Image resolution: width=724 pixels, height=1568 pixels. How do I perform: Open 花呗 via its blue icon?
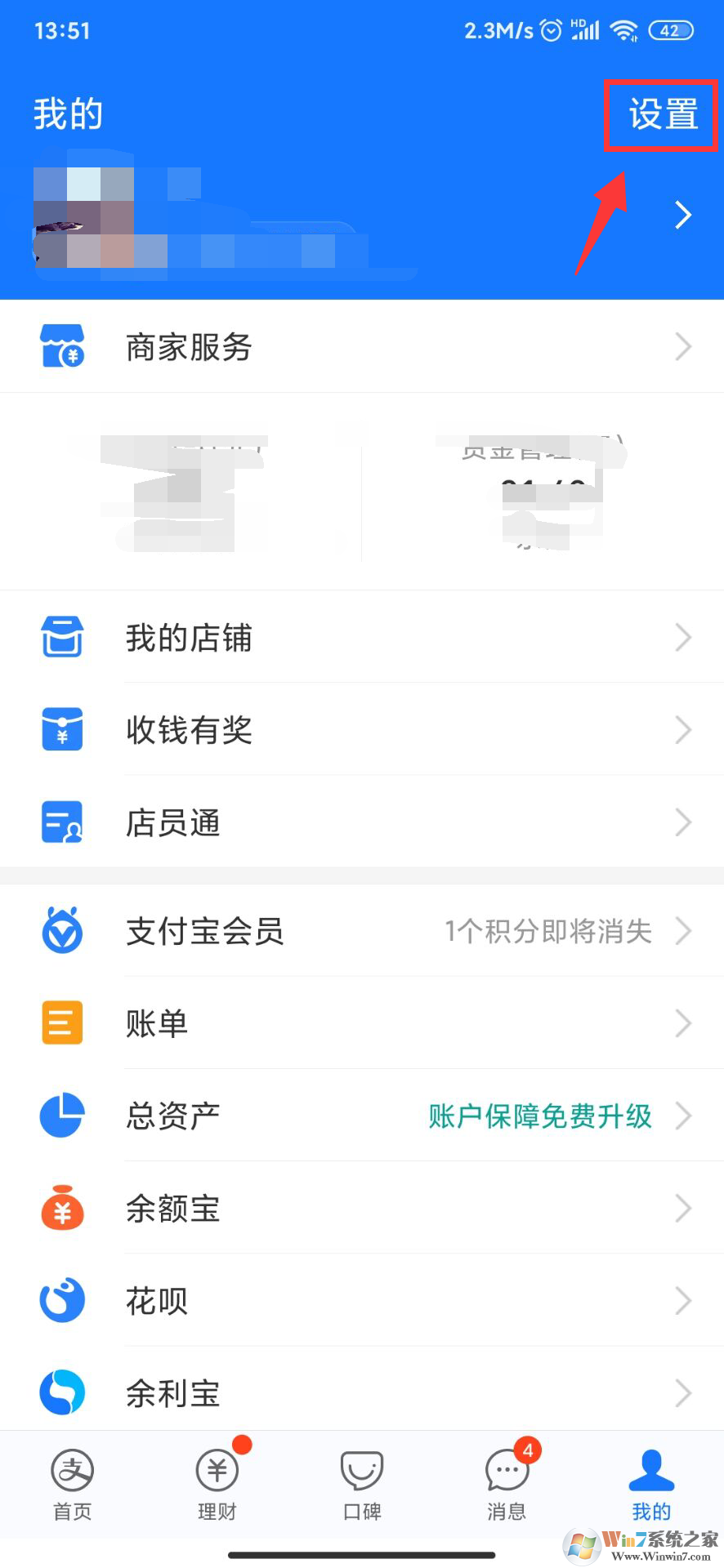coord(61,1301)
